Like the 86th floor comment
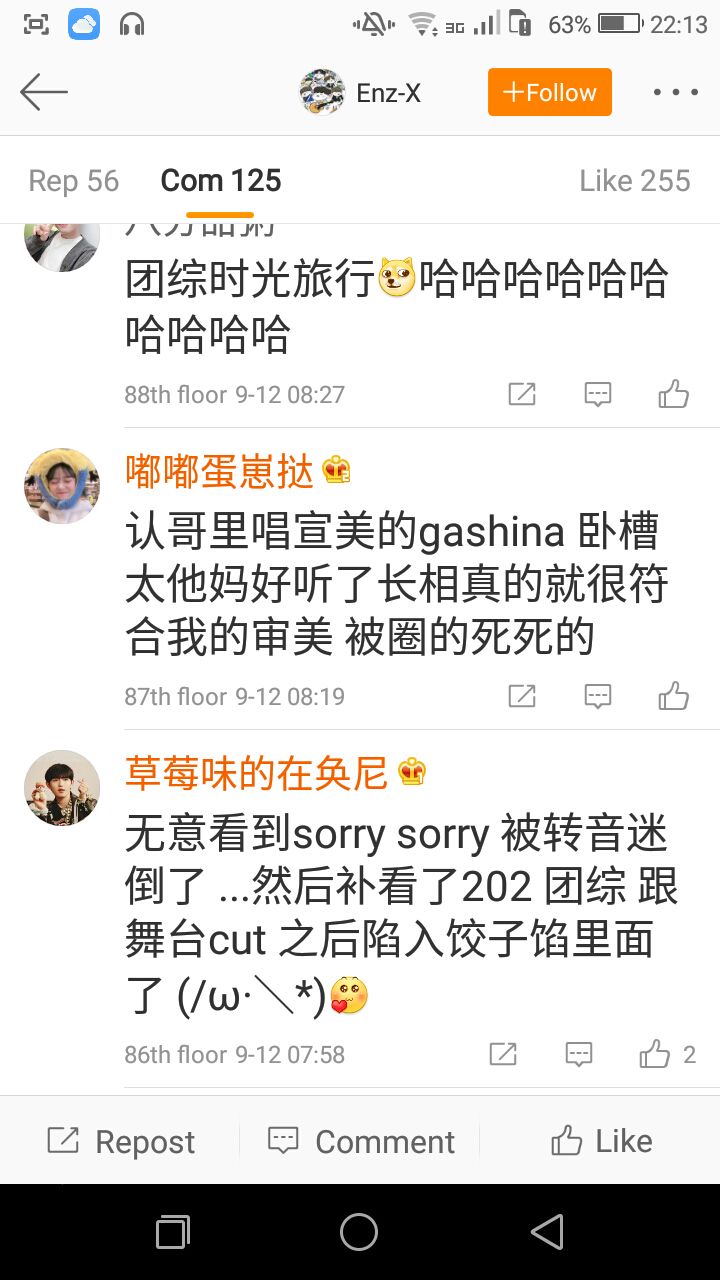This screenshot has height=1280, width=720. [656, 1054]
